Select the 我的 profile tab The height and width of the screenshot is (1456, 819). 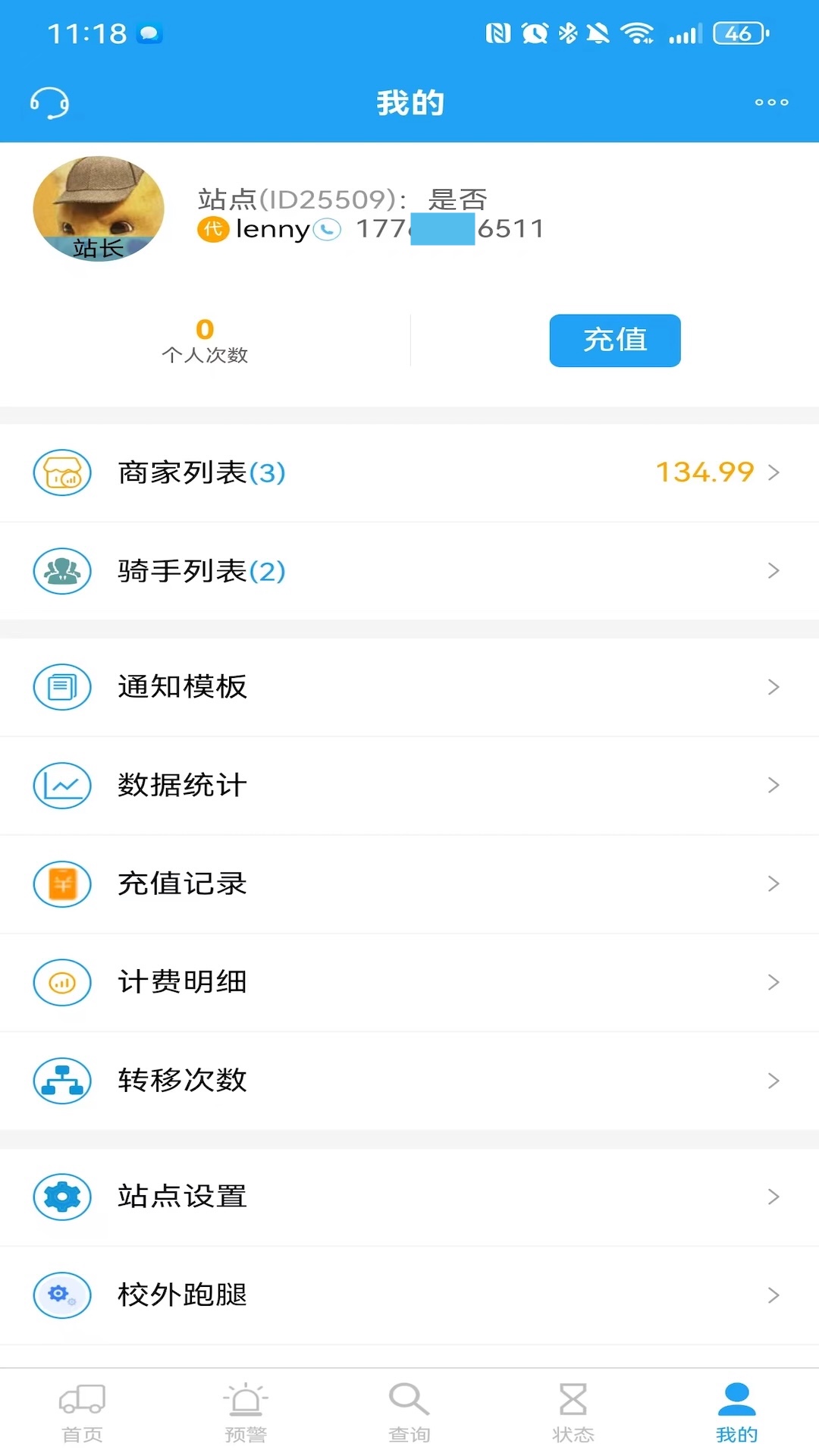pos(737,1412)
